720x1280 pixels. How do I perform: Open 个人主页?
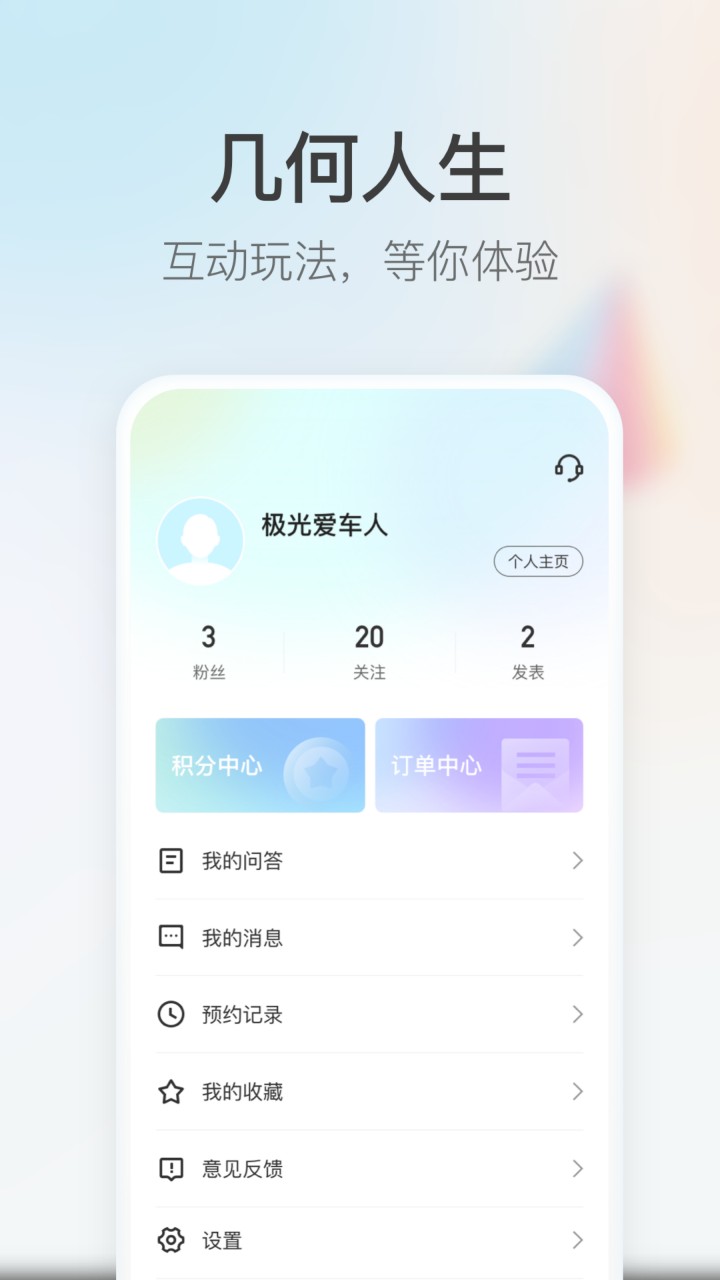pos(538,561)
